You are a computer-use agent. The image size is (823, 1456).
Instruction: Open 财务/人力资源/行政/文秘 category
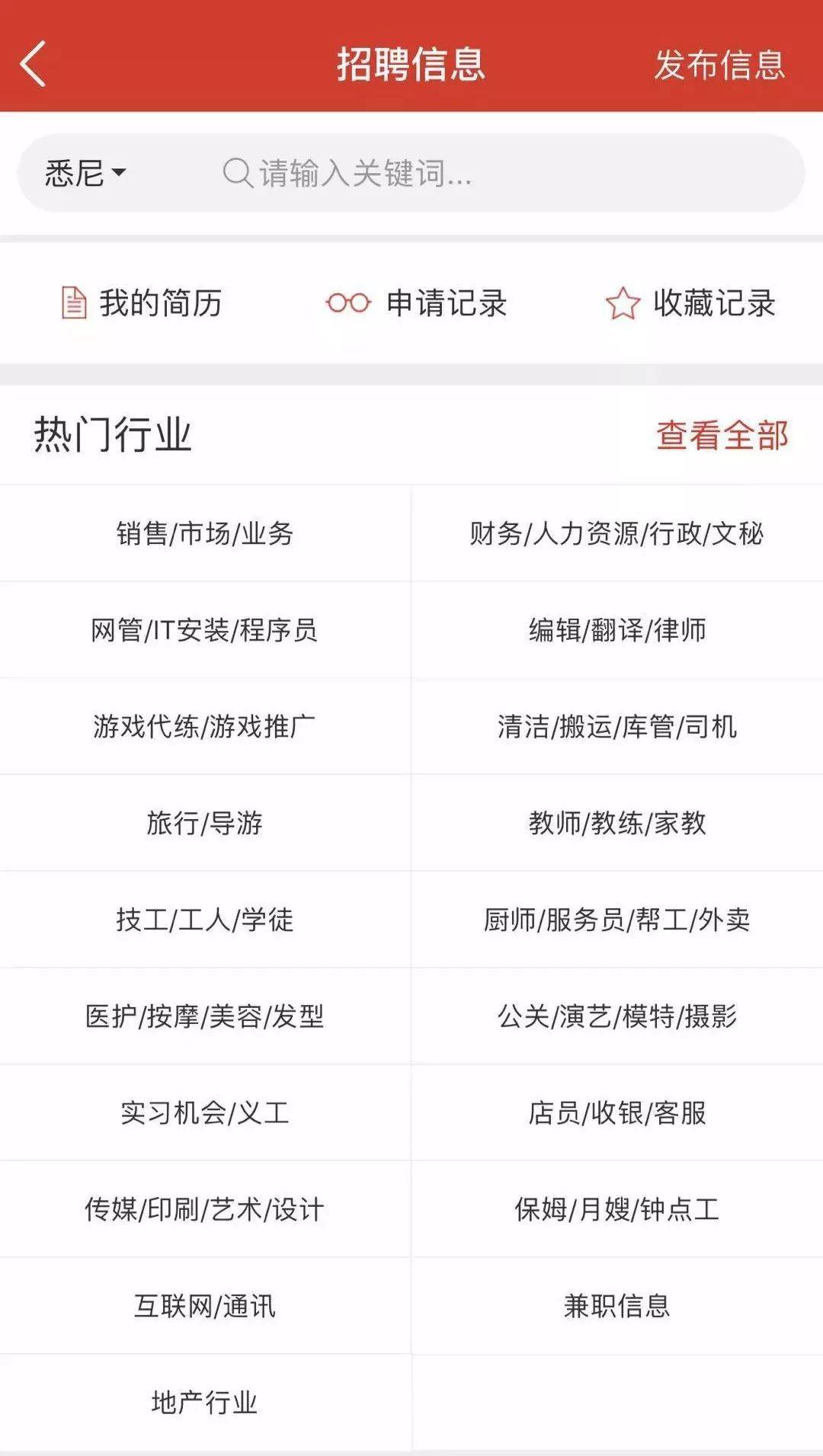[x=617, y=533]
